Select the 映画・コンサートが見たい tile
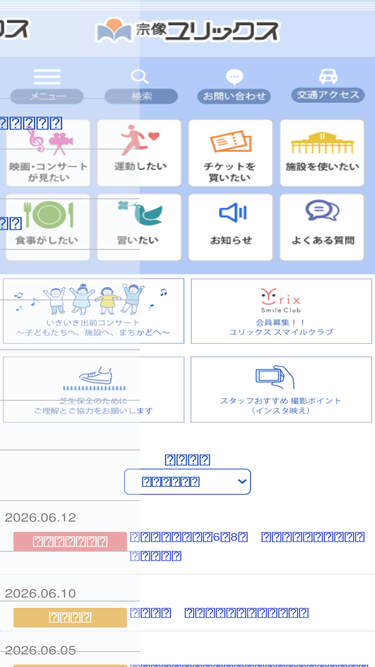The image size is (375, 667). click(48, 153)
